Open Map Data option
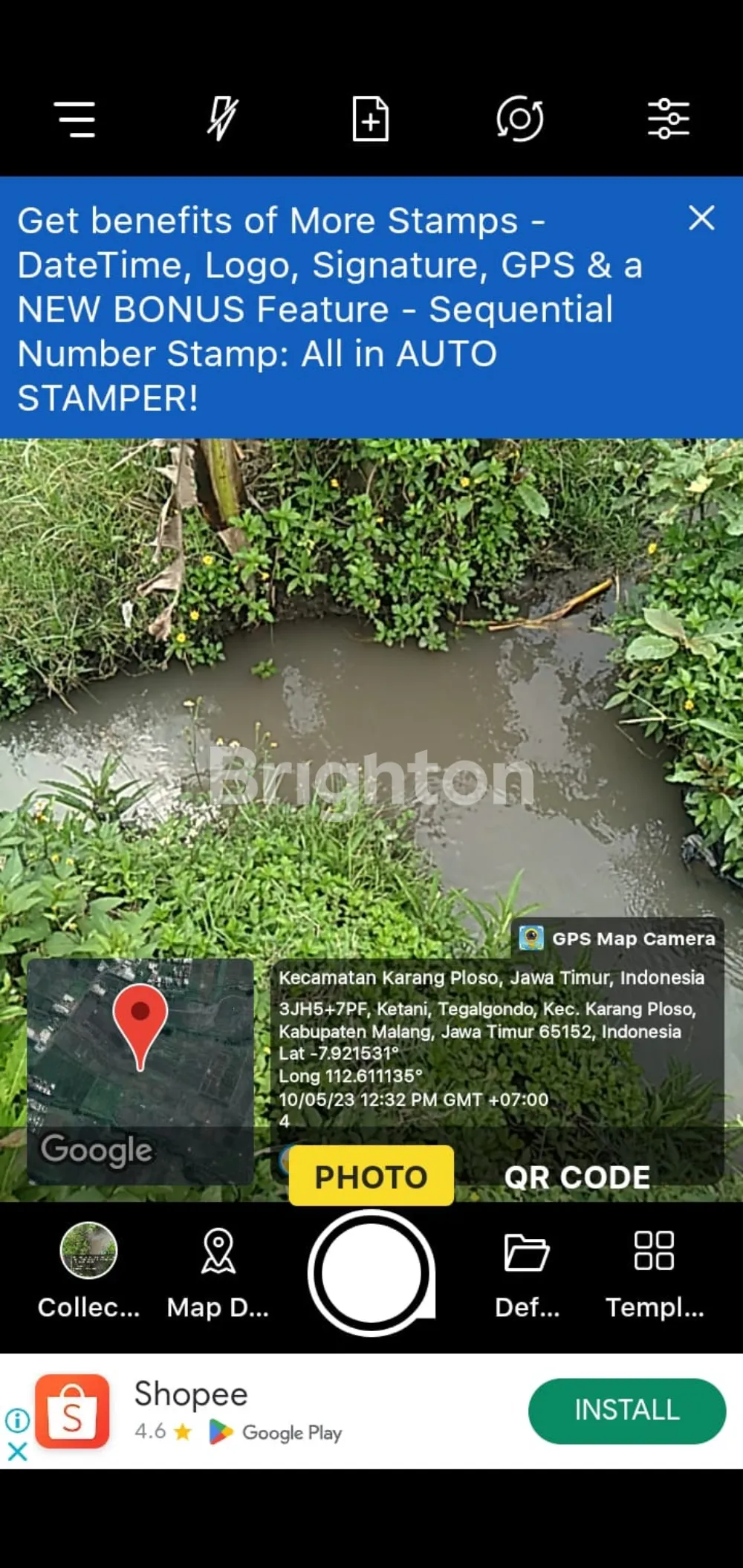 218,1270
